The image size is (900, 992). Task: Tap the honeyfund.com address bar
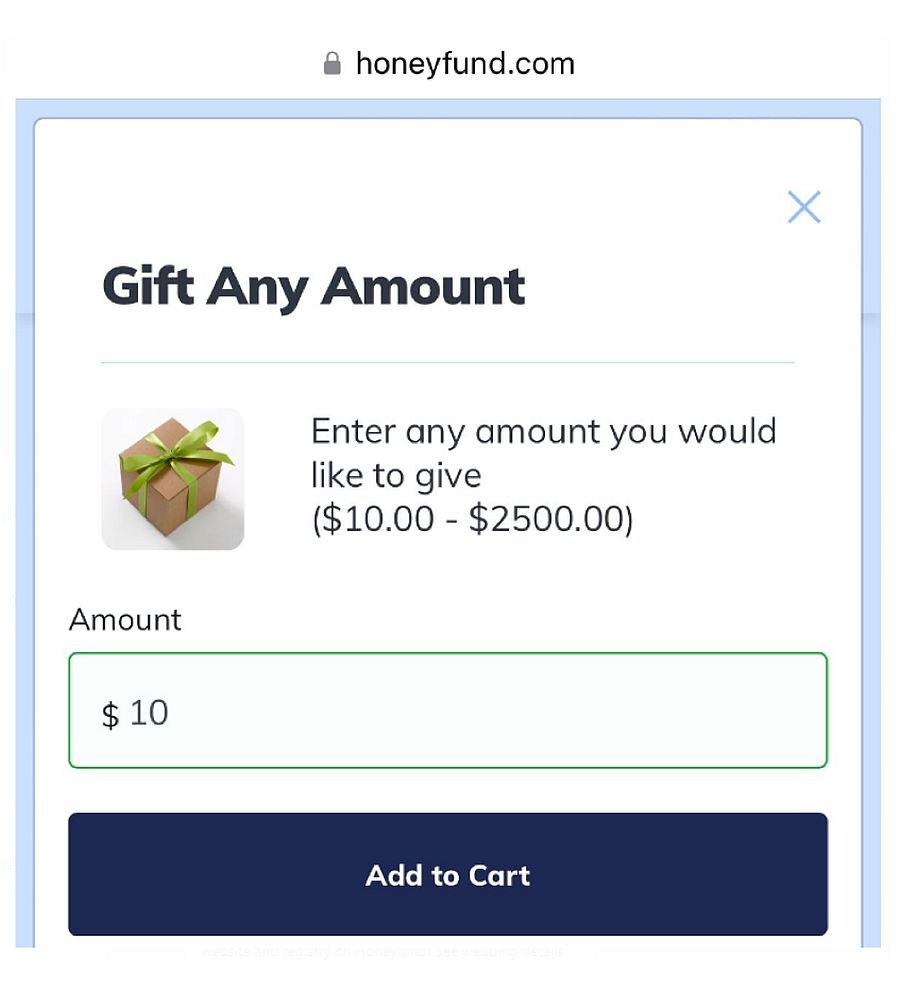point(450,64)
